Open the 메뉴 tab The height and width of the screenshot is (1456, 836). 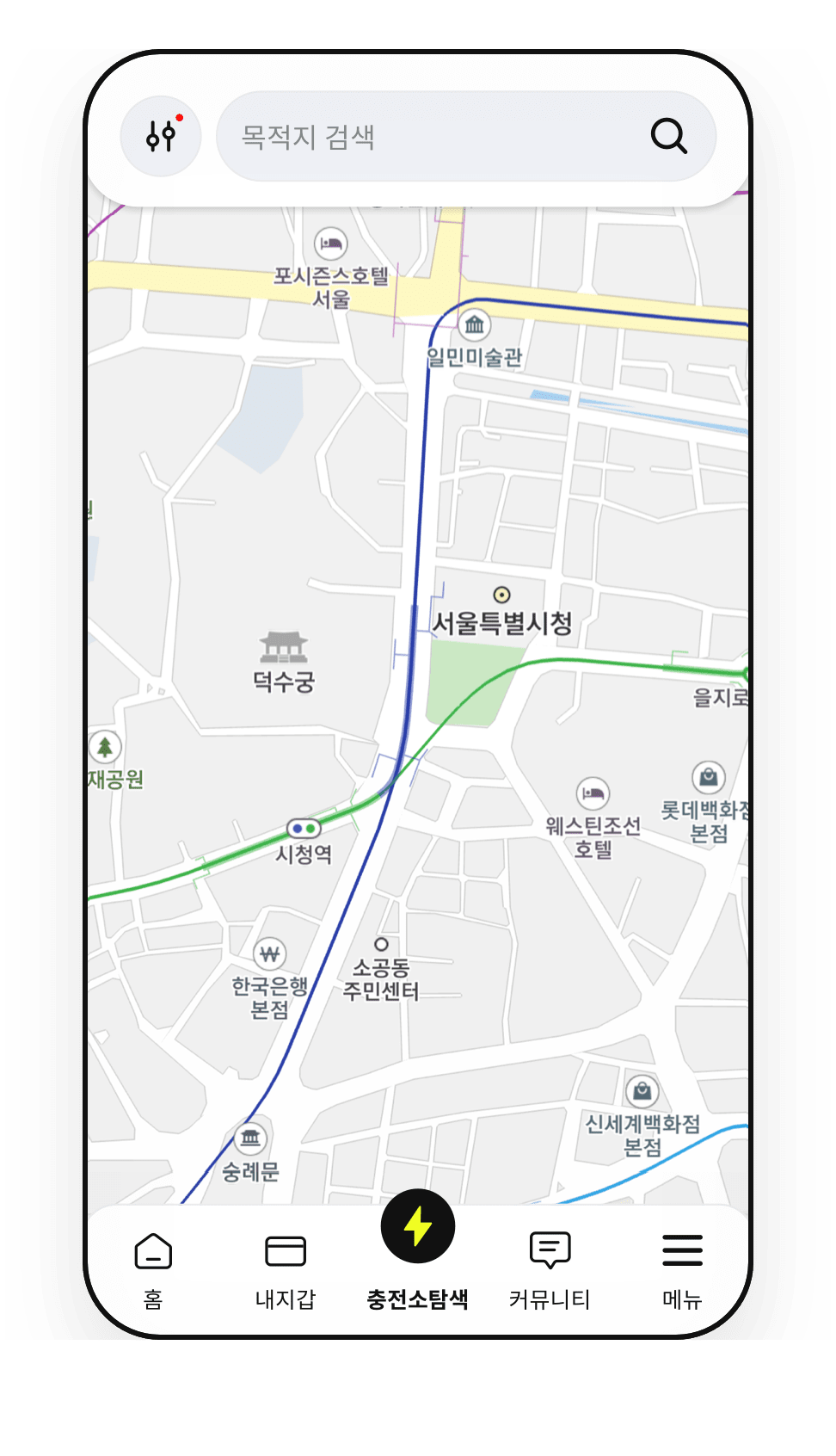[682, 1271]
